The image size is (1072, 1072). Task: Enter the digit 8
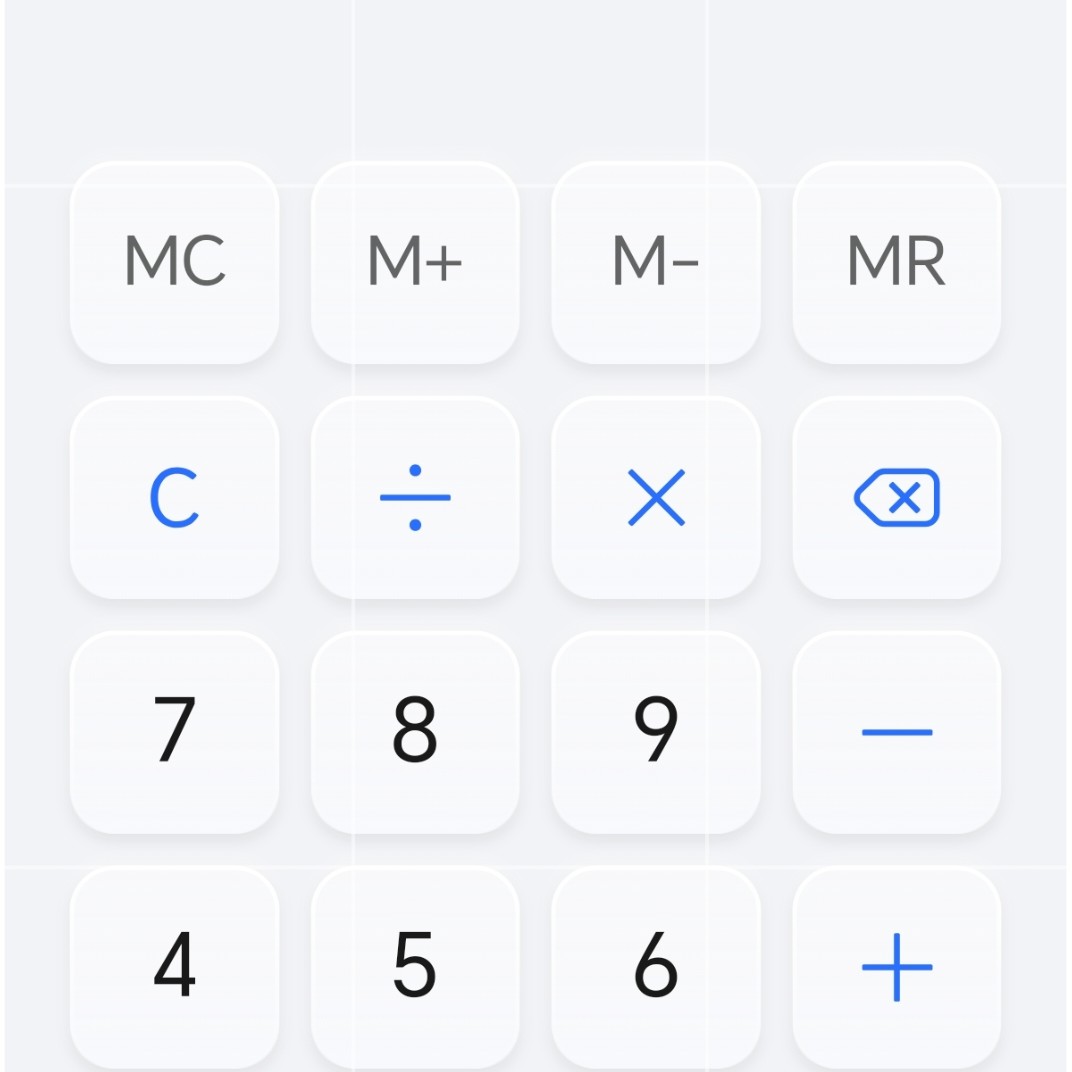point(415,732)
